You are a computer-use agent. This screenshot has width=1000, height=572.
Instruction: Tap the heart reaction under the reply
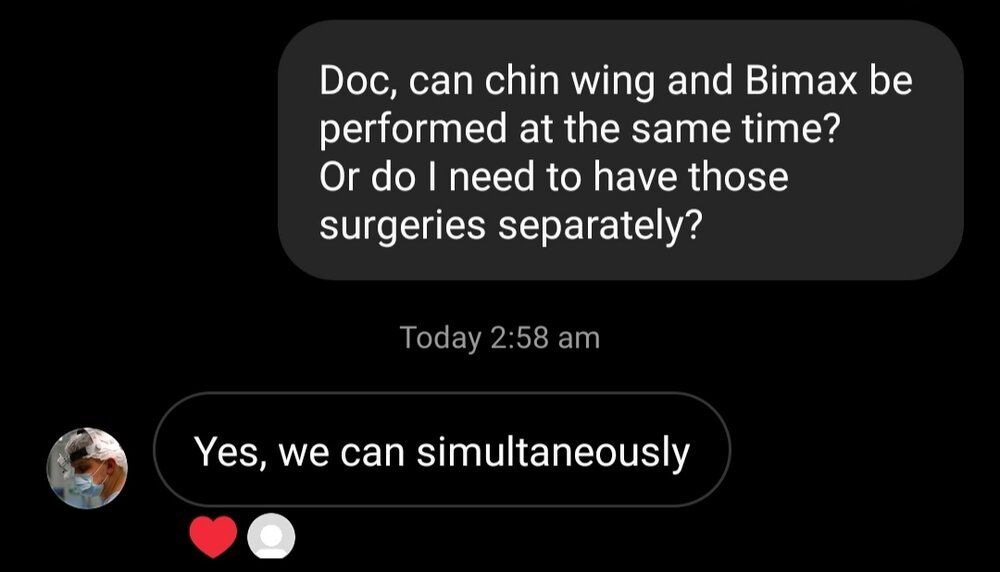pos(212,537)
